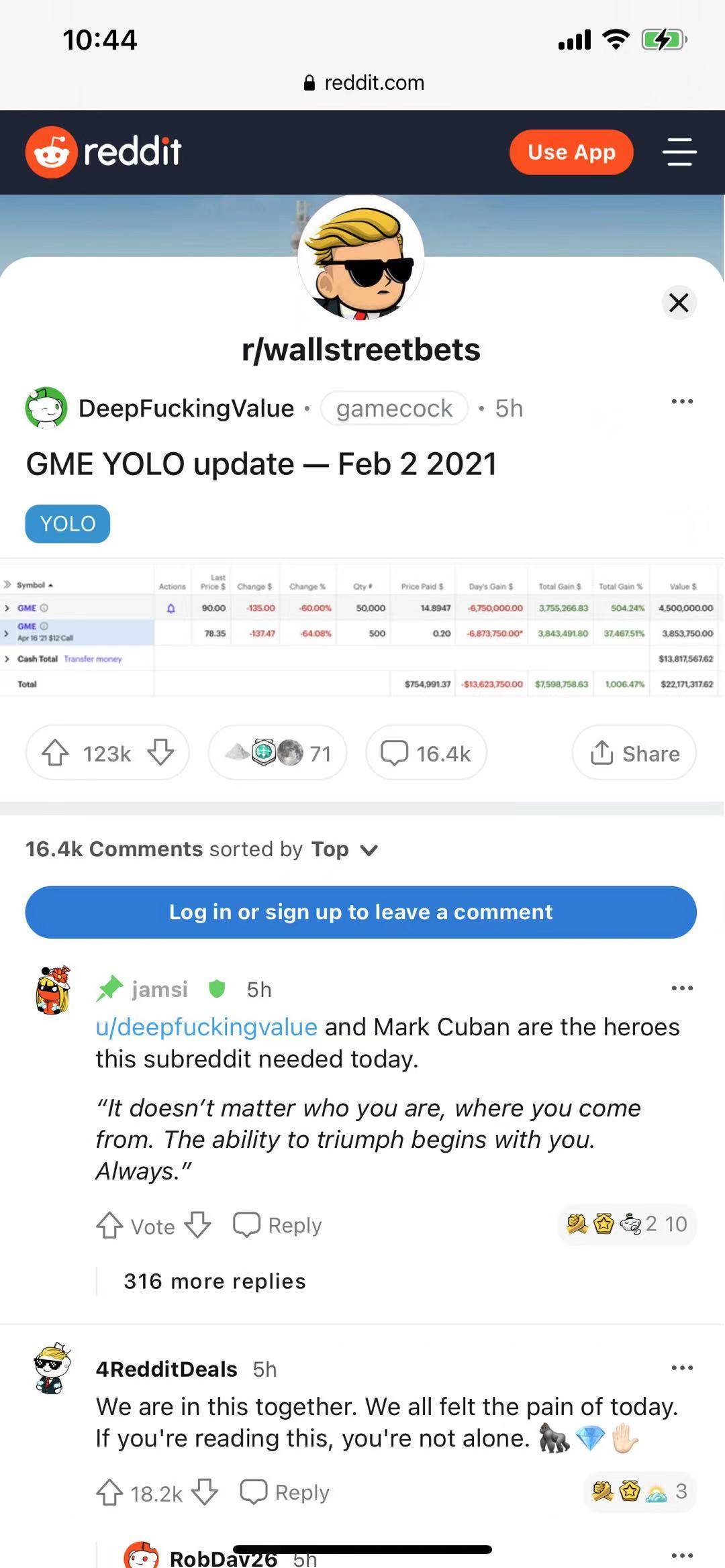Viewport: 725px width, 1568px height.
Task: Upvote the GME YOLO update post
Action: (56, 753)
